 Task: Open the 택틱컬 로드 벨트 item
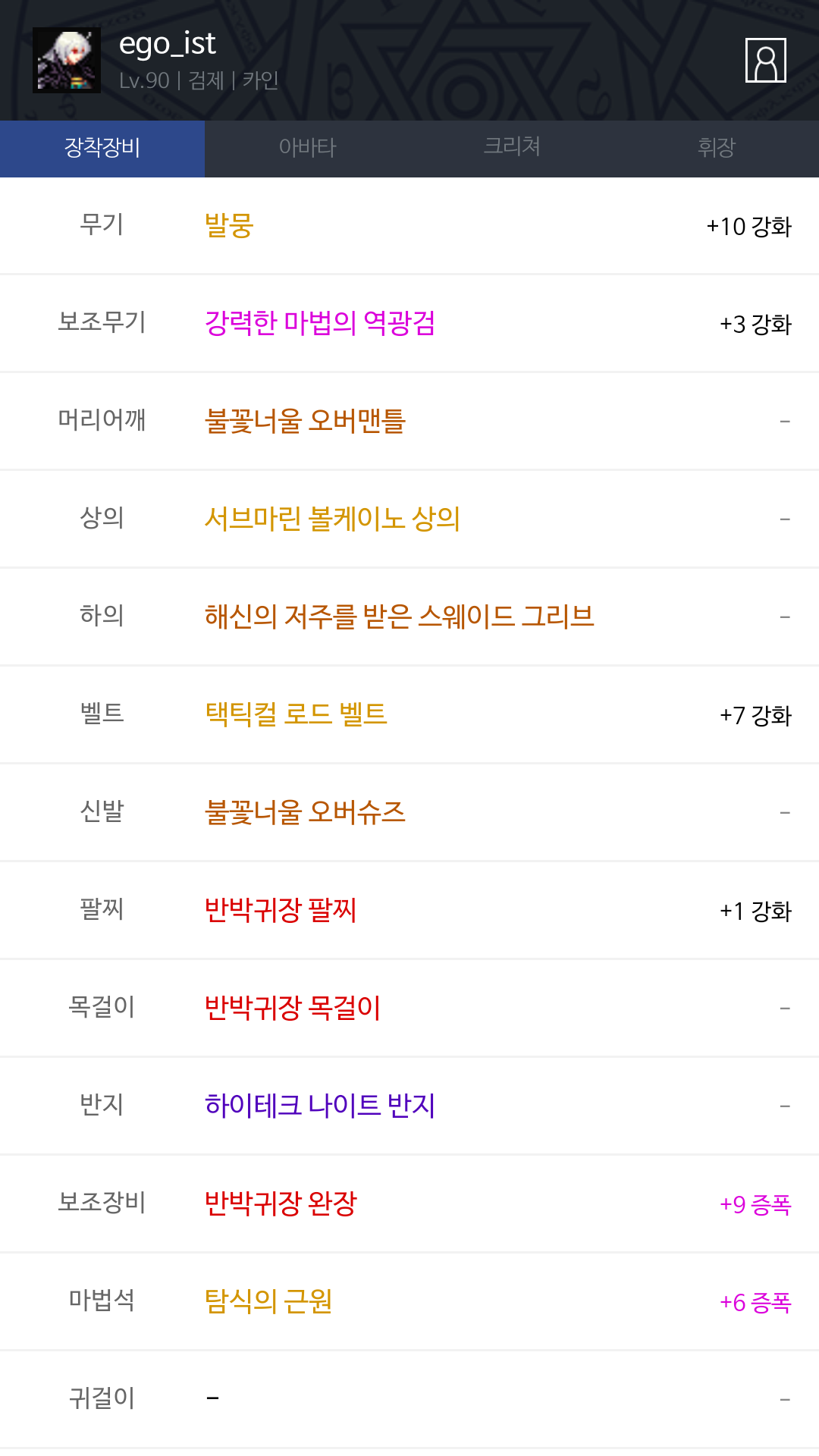click(297, 715)
